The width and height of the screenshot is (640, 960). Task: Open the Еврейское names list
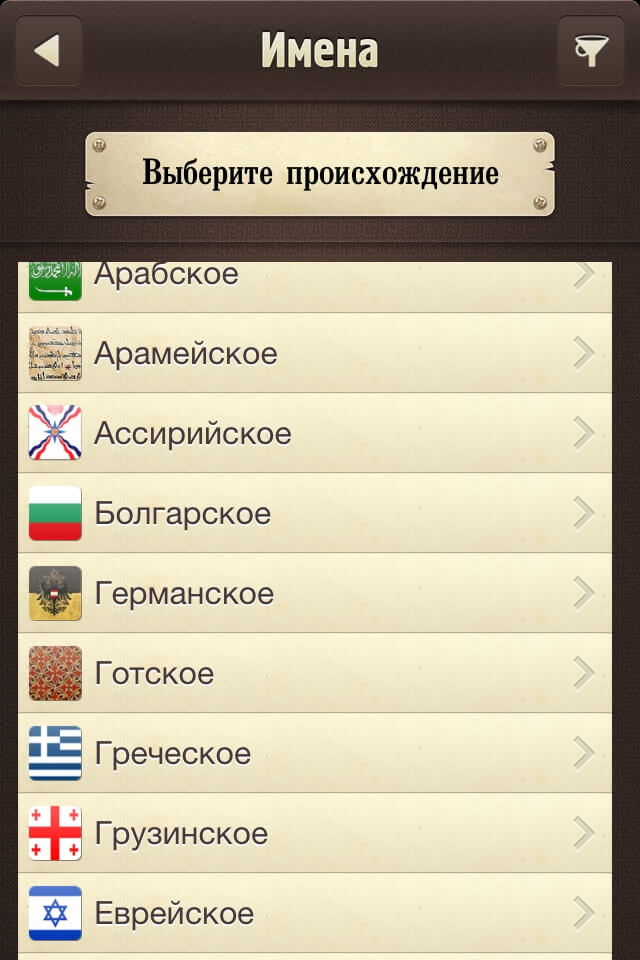314,913
